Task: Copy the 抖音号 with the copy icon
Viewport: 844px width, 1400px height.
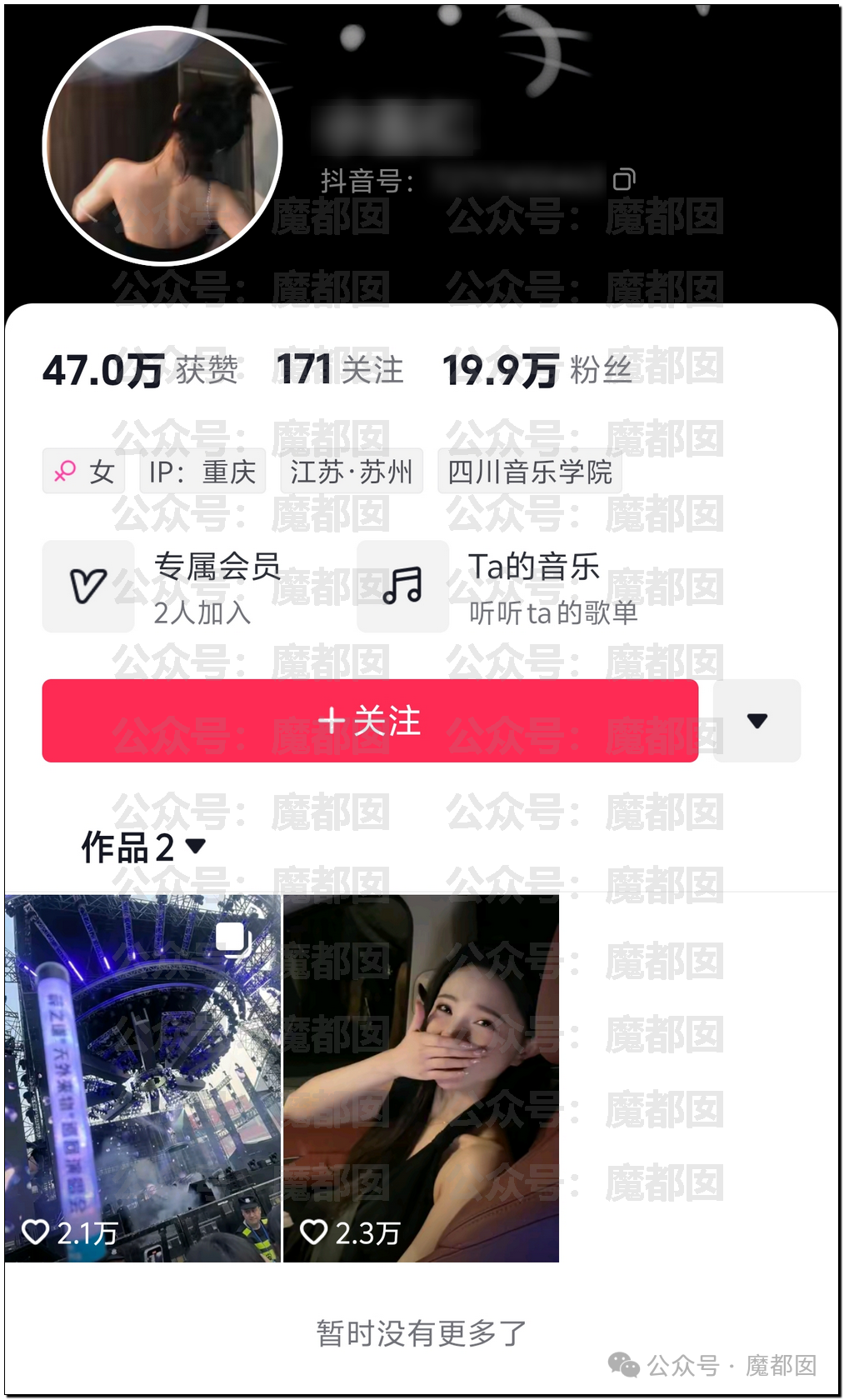Action: tap(623, 179)
